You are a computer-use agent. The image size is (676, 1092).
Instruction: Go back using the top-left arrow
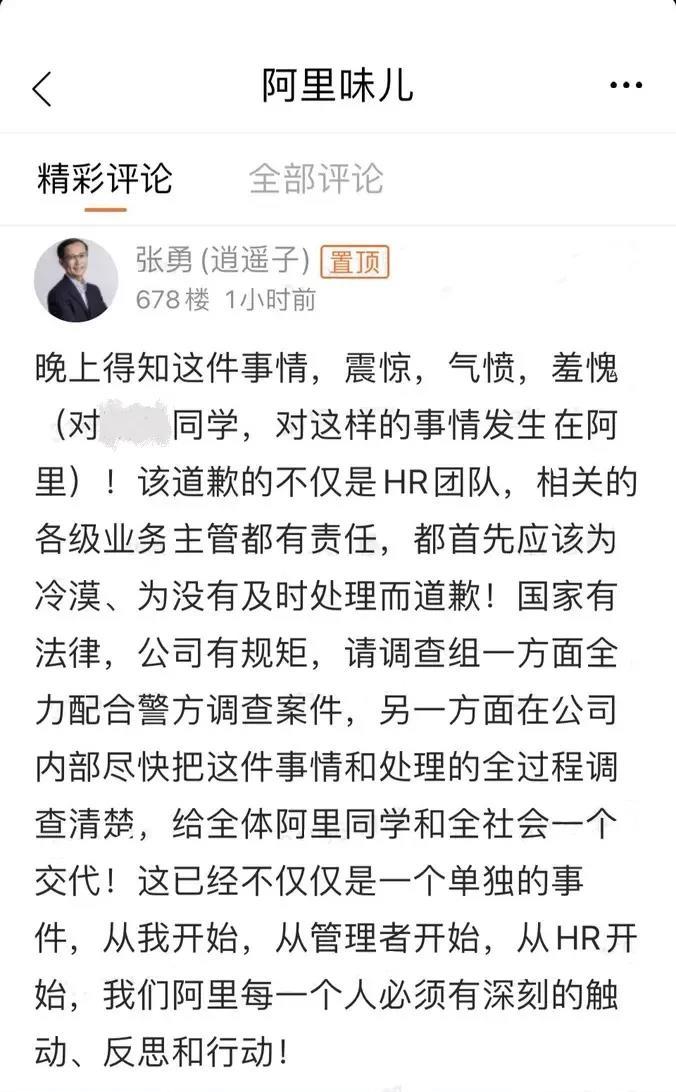(x=42, y=88)
